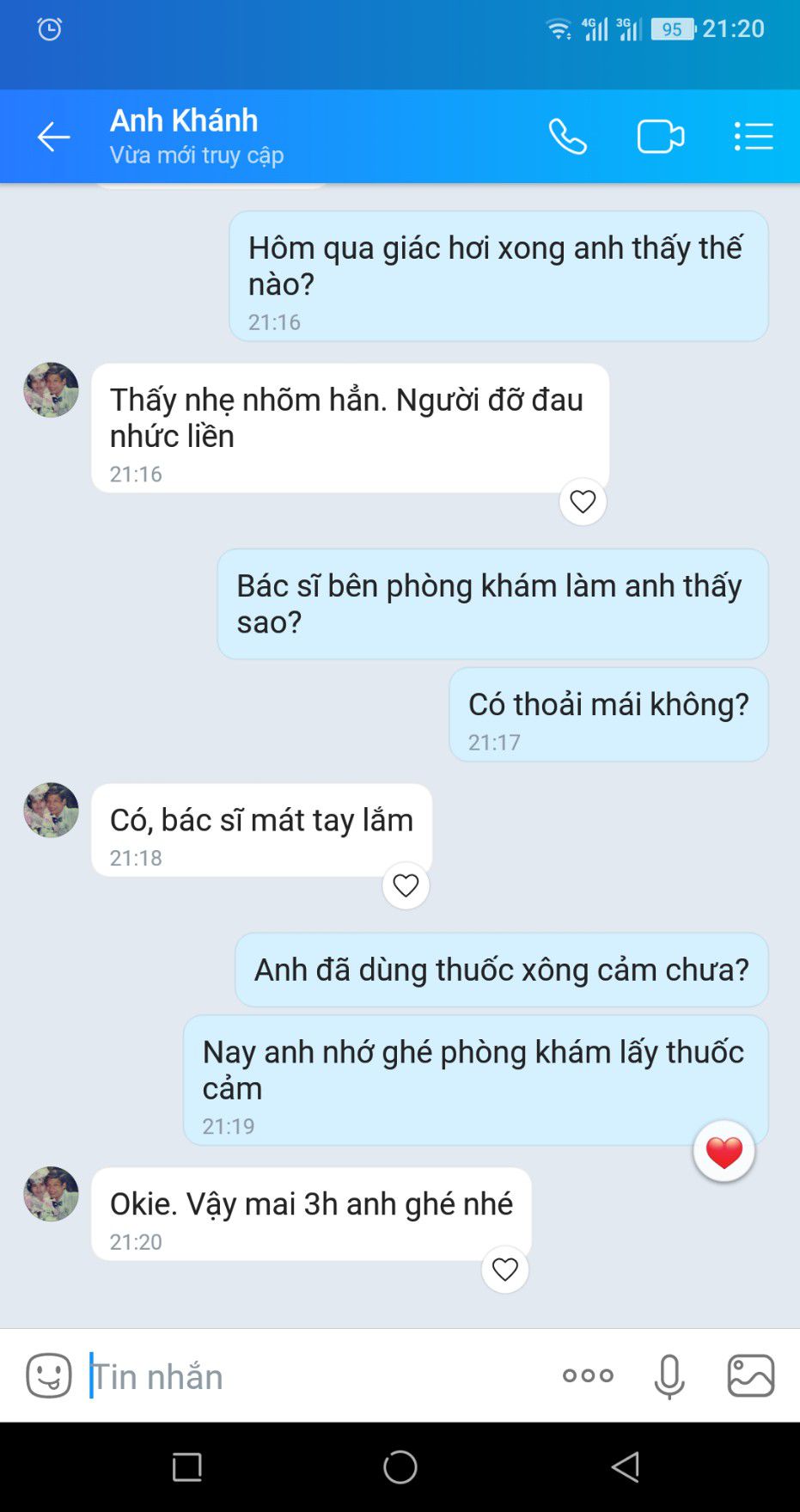Like the message 'Có, bác sĩ mát tay lắm'
Screen dimensions: 800x1512
point(406,885)
